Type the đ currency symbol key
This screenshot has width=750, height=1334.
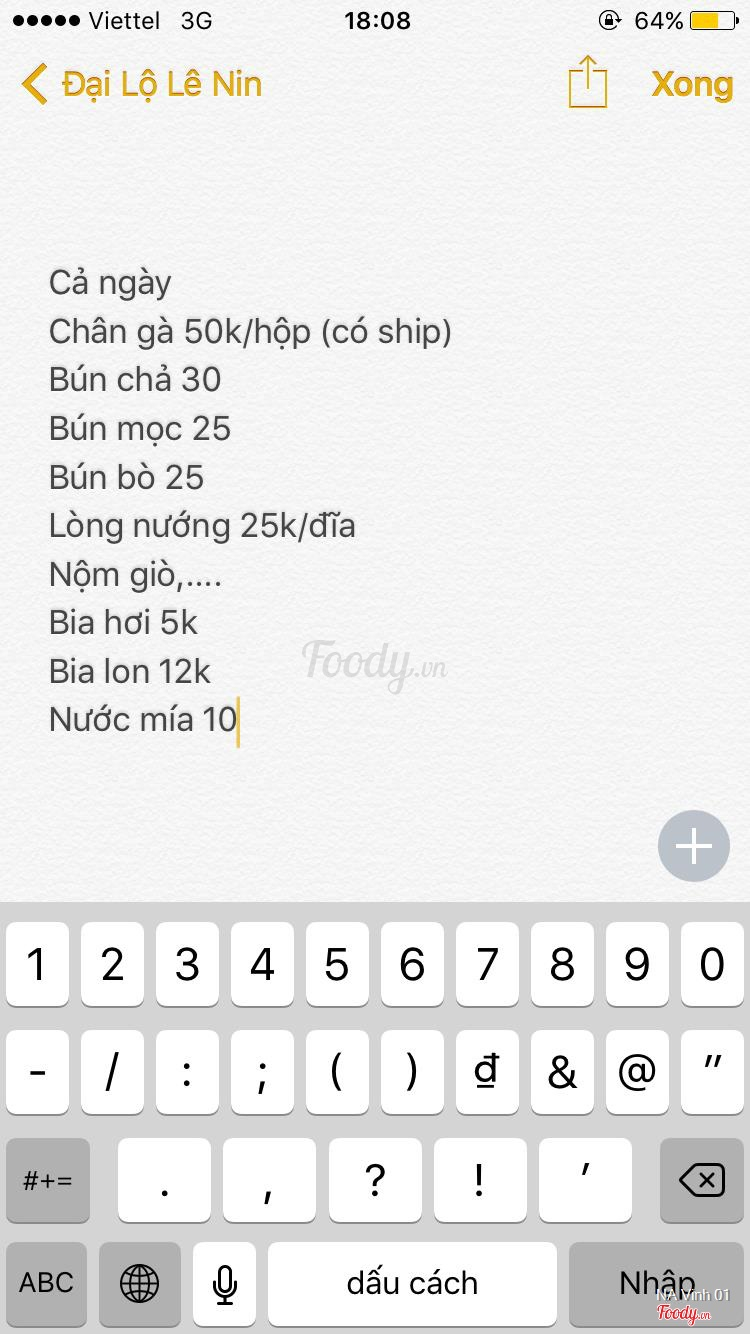coord(487,1072)
